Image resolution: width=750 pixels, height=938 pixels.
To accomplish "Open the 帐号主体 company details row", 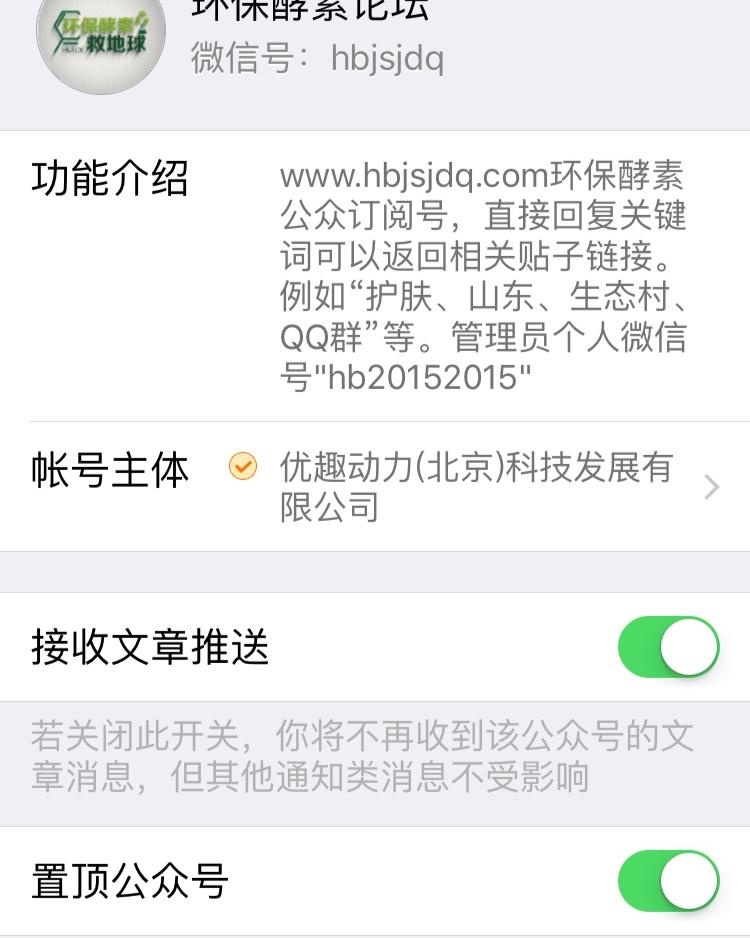I will pyautogui.click(x=476, y=486).
